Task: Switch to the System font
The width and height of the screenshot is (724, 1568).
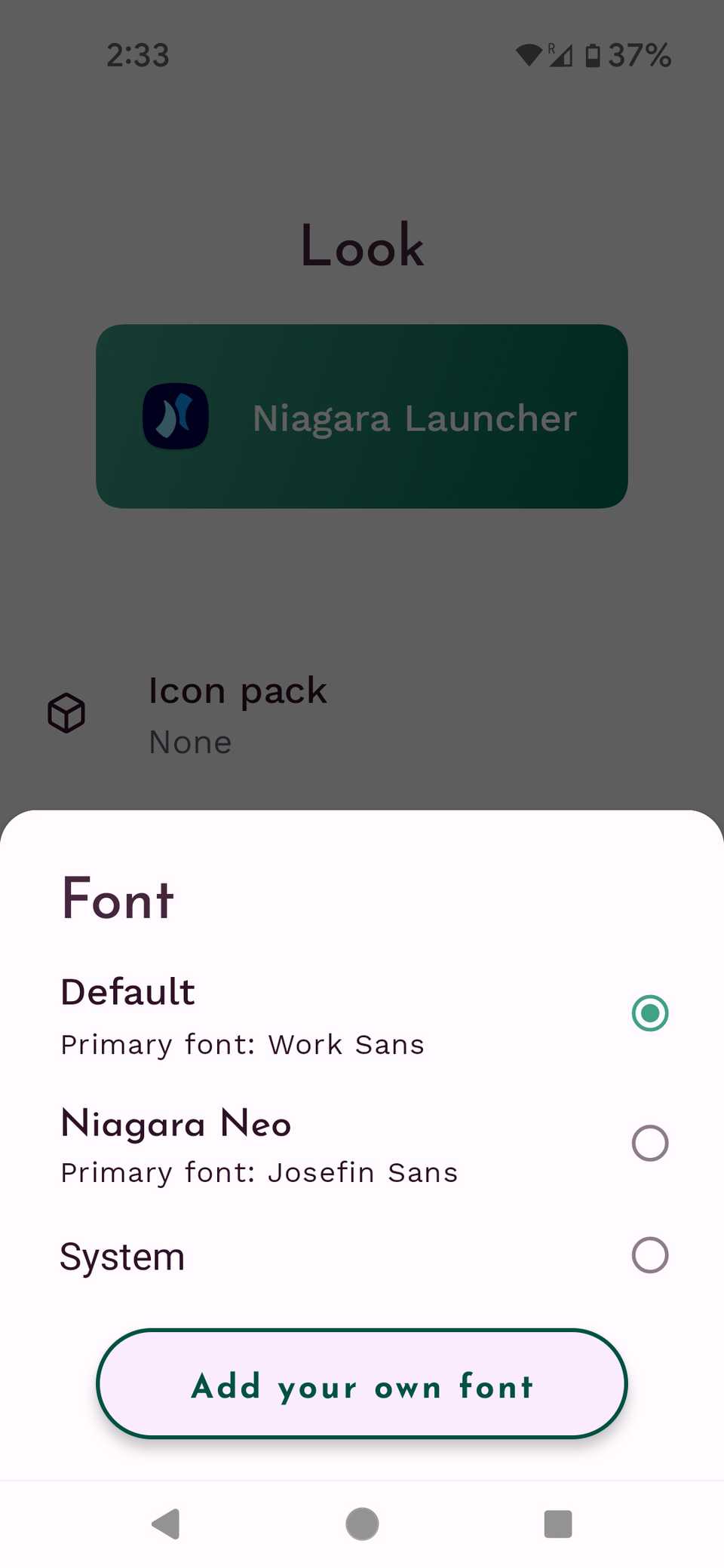Action: 649,1255
